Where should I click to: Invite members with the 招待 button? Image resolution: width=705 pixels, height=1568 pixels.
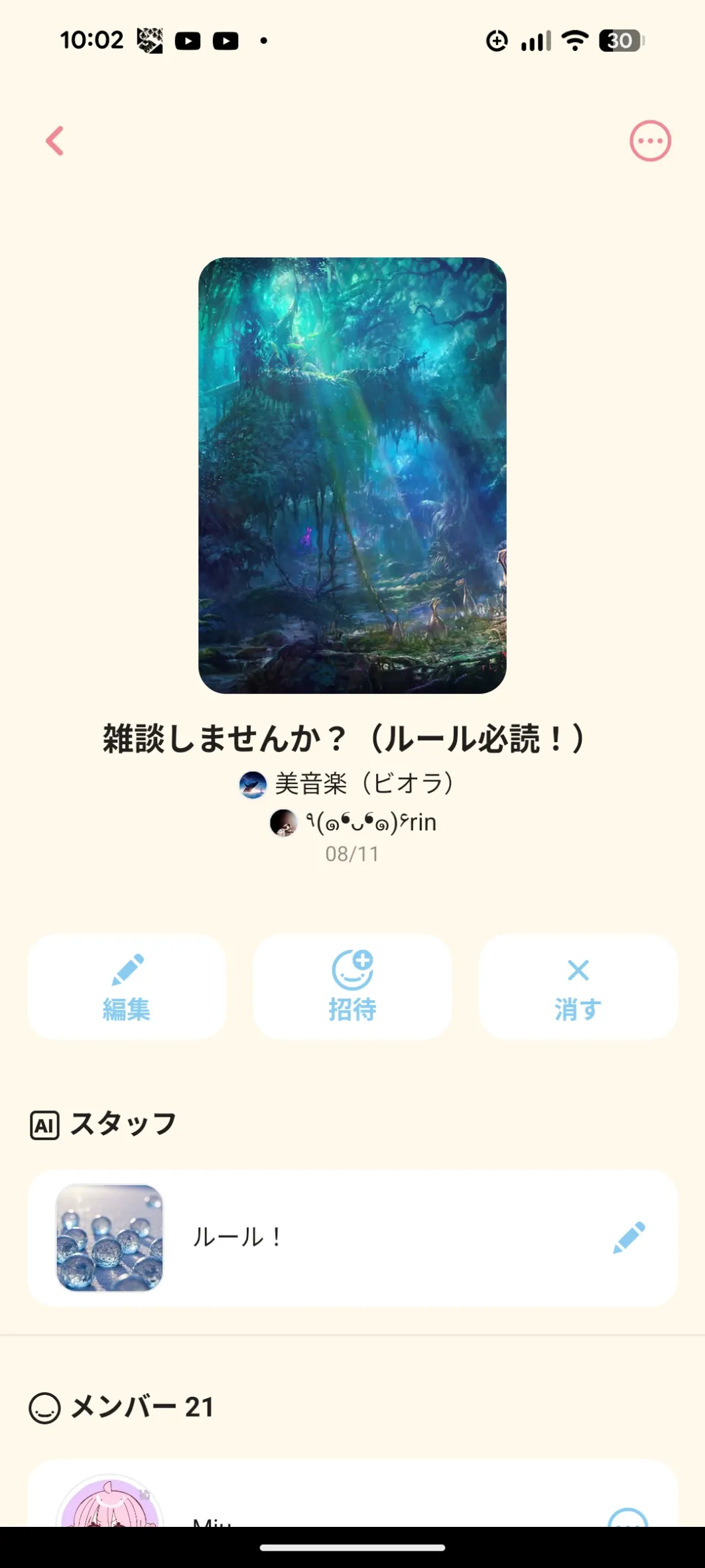pyautogui.click(x=352, y=986)
